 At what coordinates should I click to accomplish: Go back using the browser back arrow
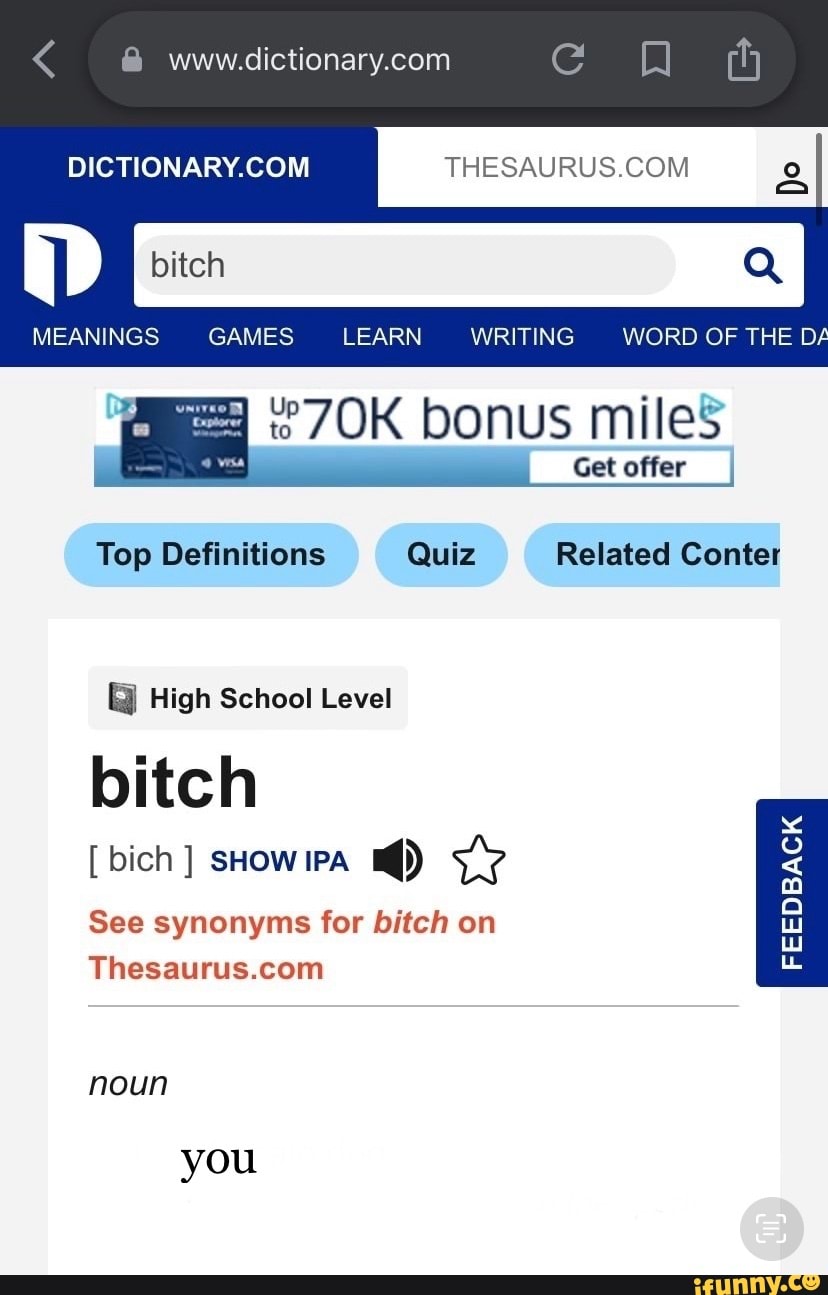[x=45, y=61]
